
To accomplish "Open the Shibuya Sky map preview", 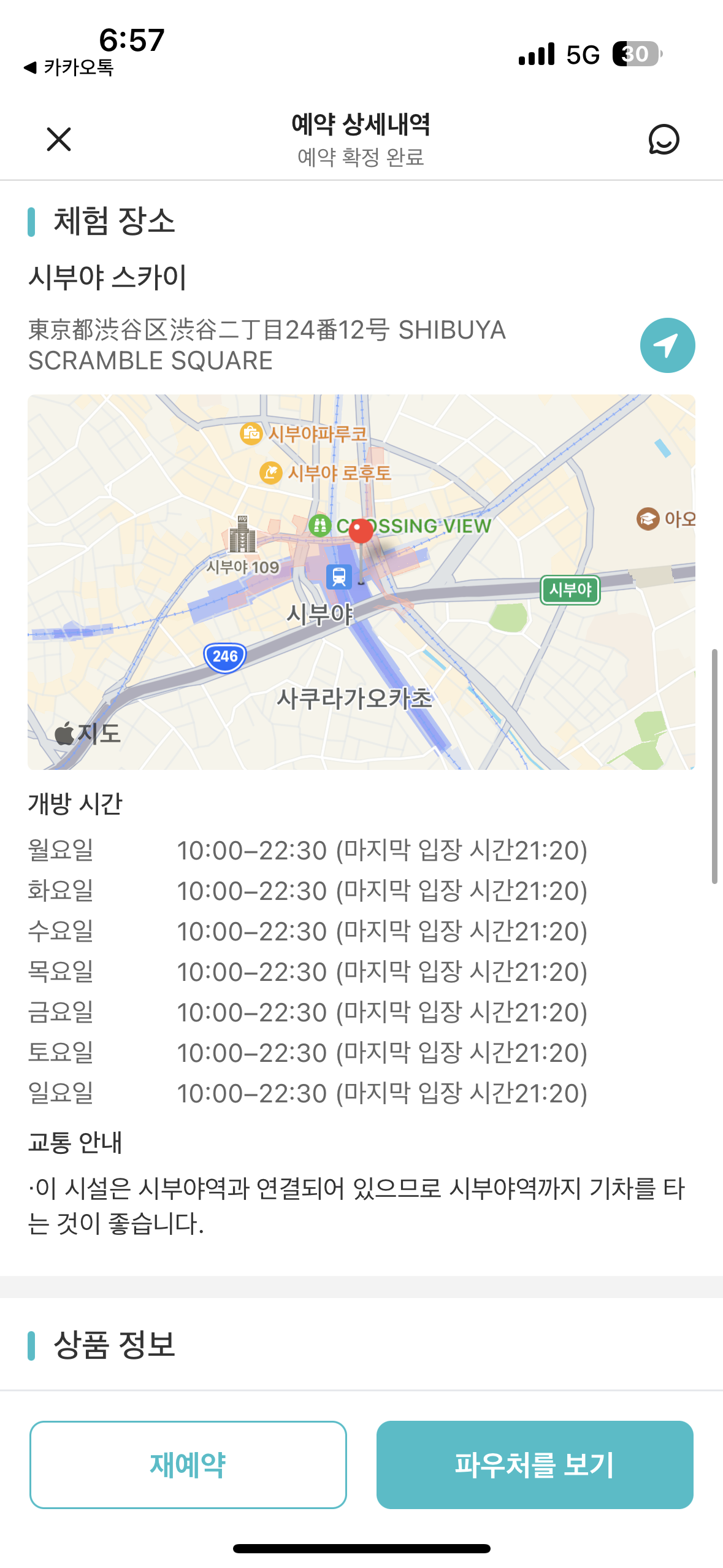I will (x=361, y=582).
